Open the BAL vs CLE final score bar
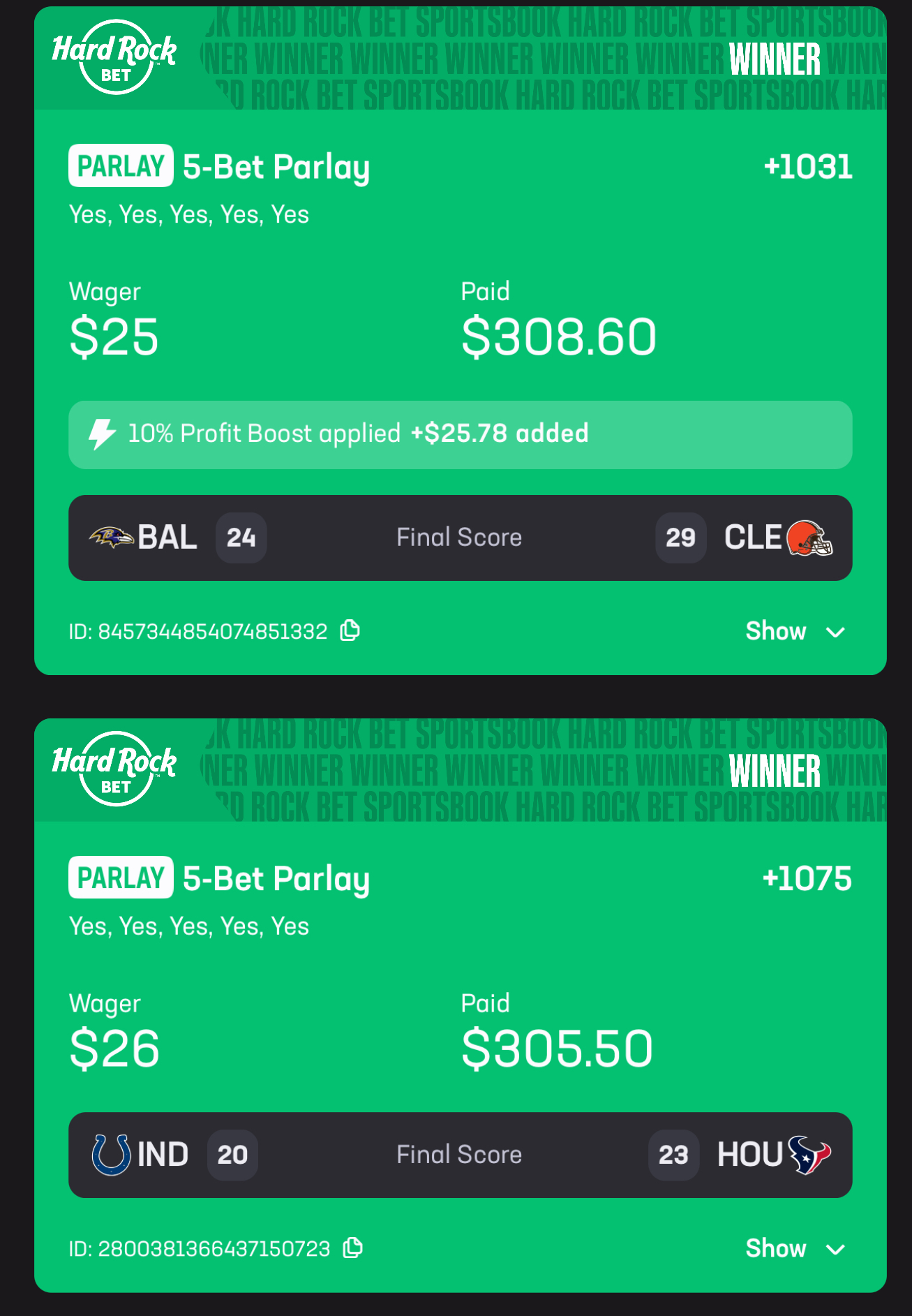 (x=460, y=538)
